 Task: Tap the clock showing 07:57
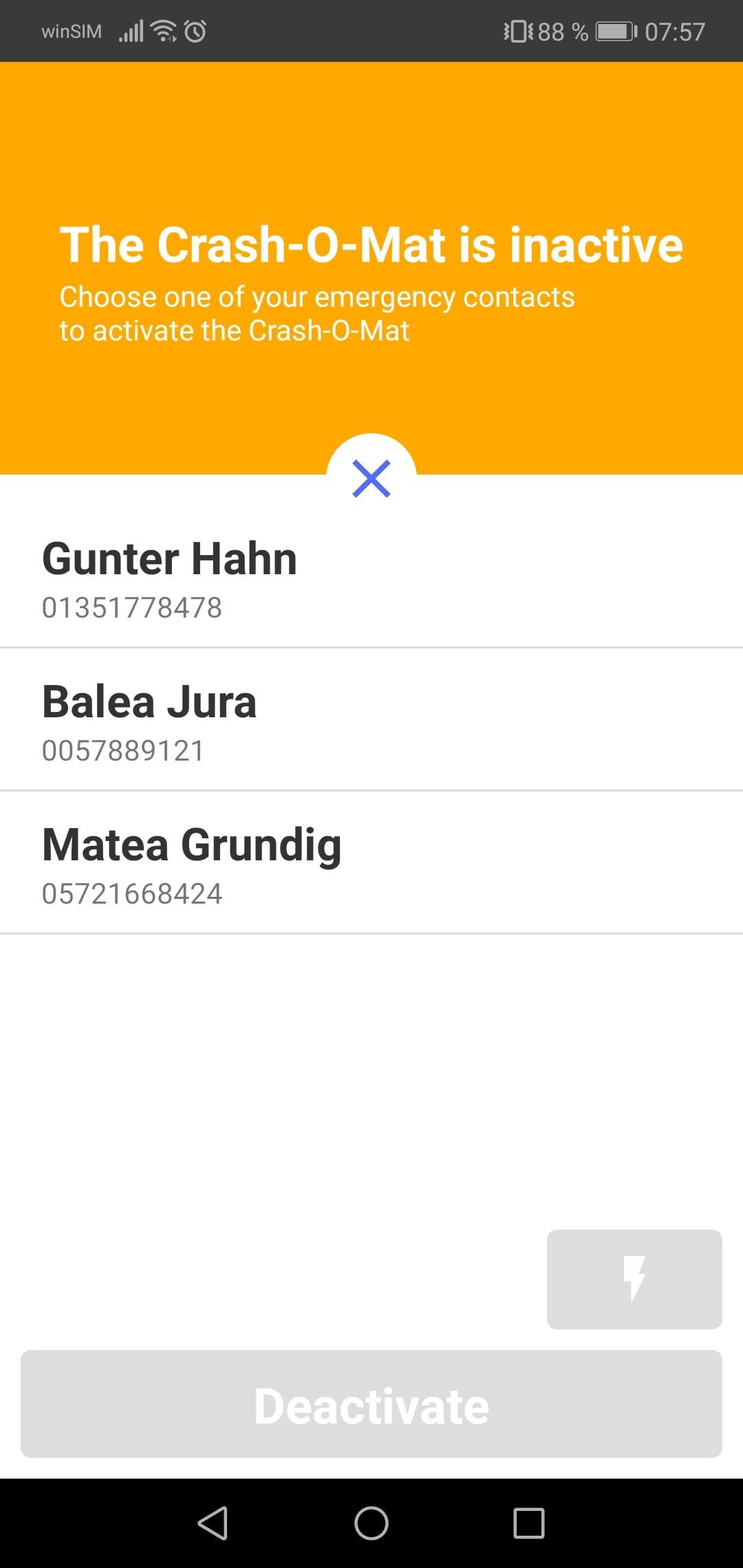click(x=676, y=30)
